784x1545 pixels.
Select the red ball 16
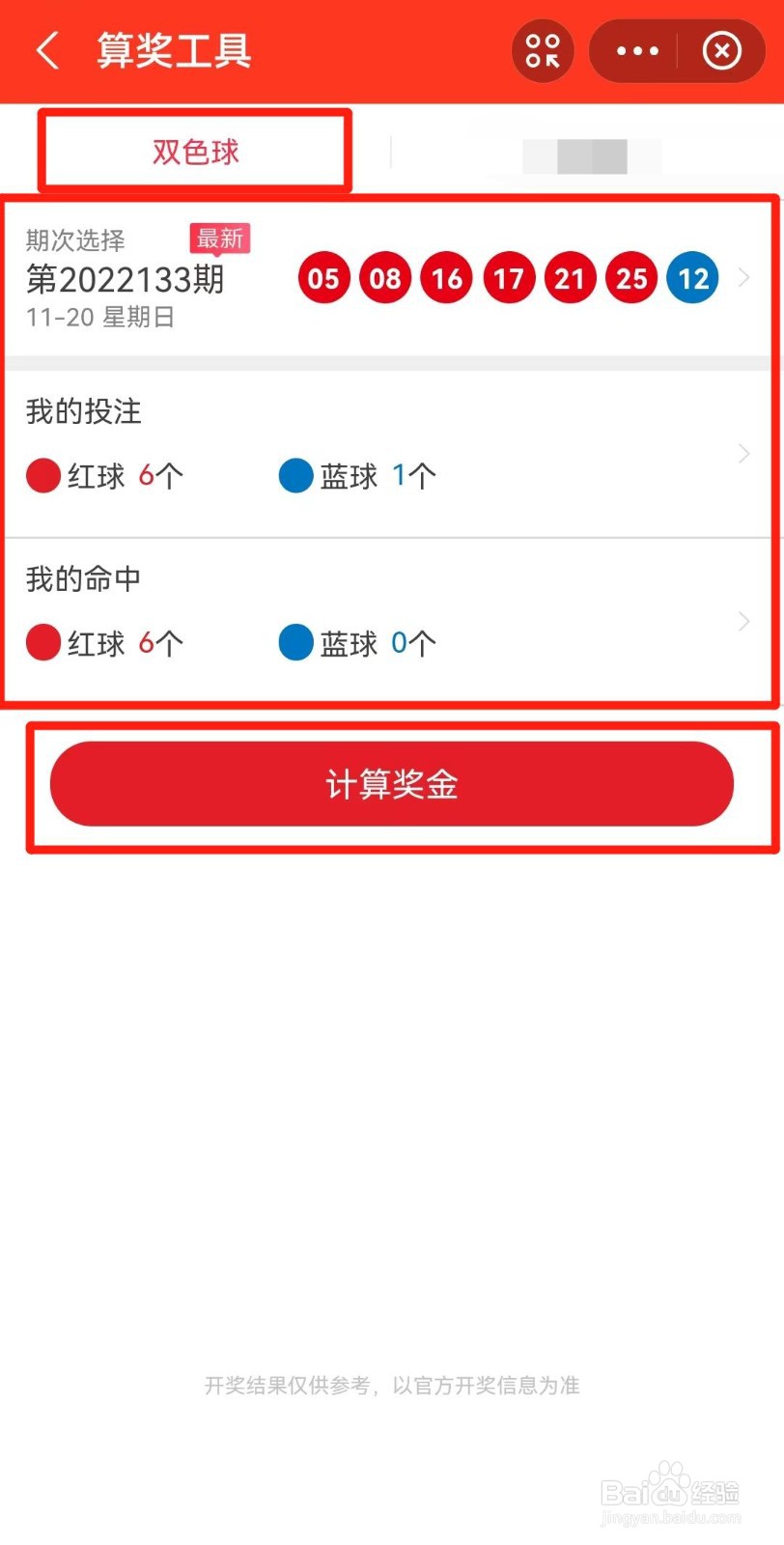pos(446,278)
